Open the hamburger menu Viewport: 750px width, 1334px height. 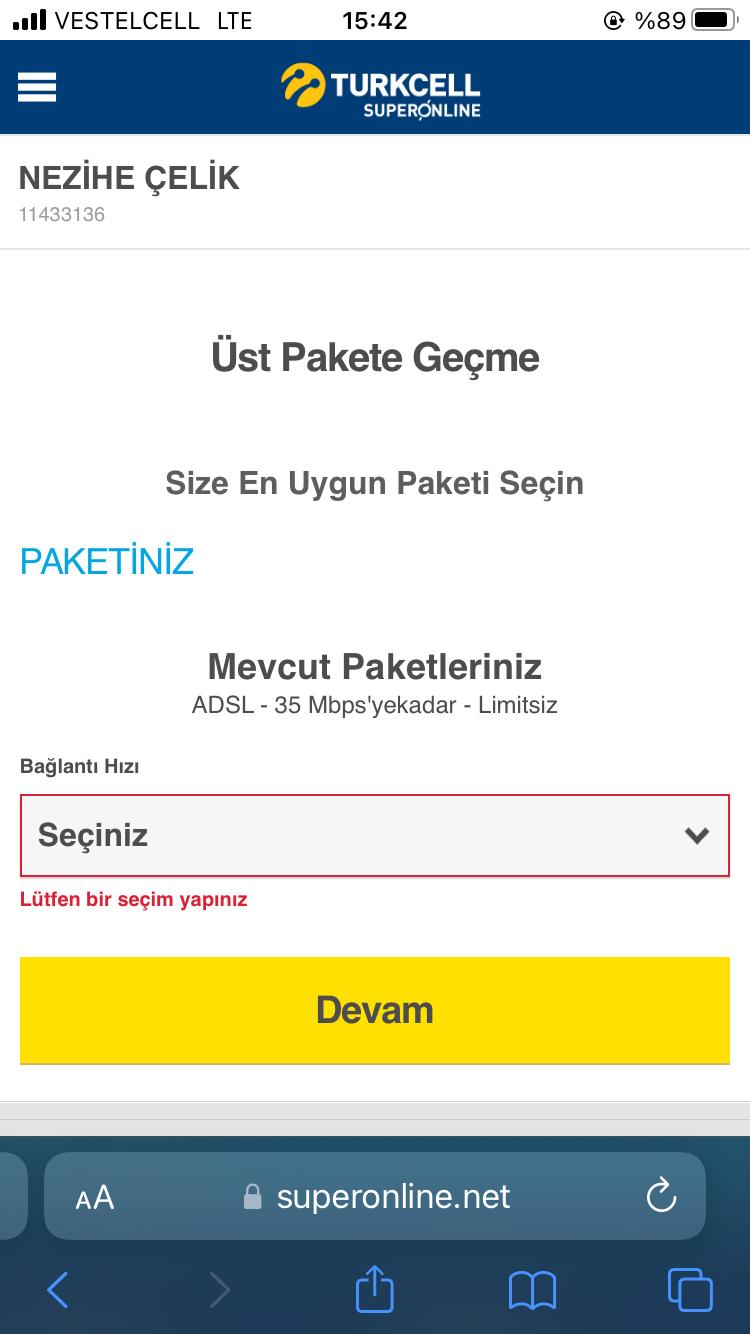coord(37,88)
